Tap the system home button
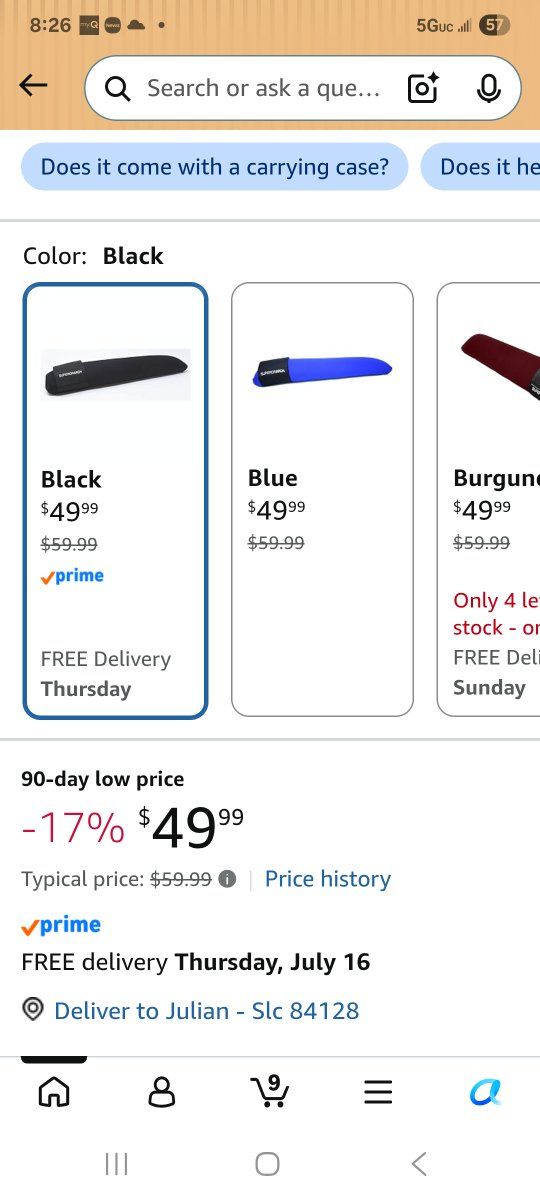Image resolution: width=540 pixels, height=1200 pixels. tap(267, 1163)
